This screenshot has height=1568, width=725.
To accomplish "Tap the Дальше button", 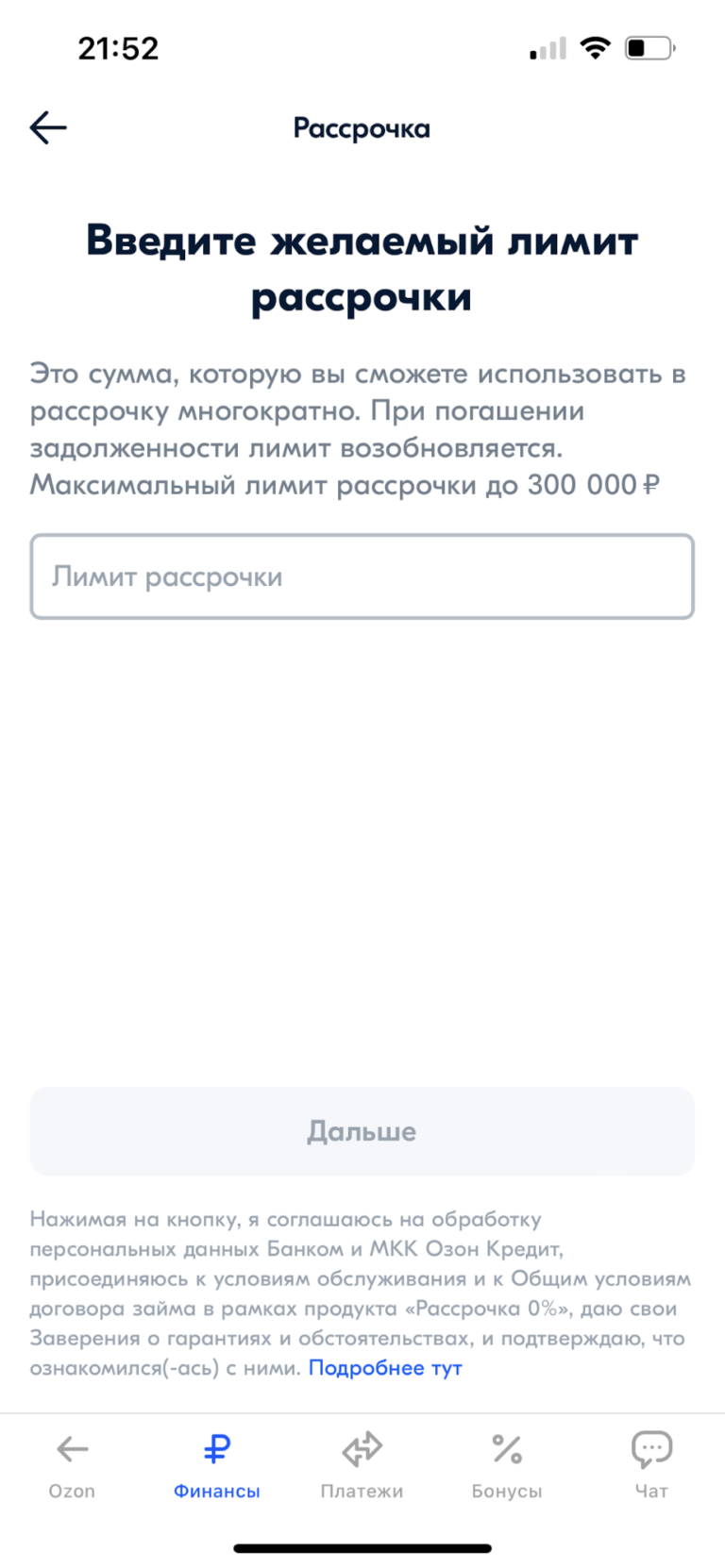I will (x=362, y=1131).
